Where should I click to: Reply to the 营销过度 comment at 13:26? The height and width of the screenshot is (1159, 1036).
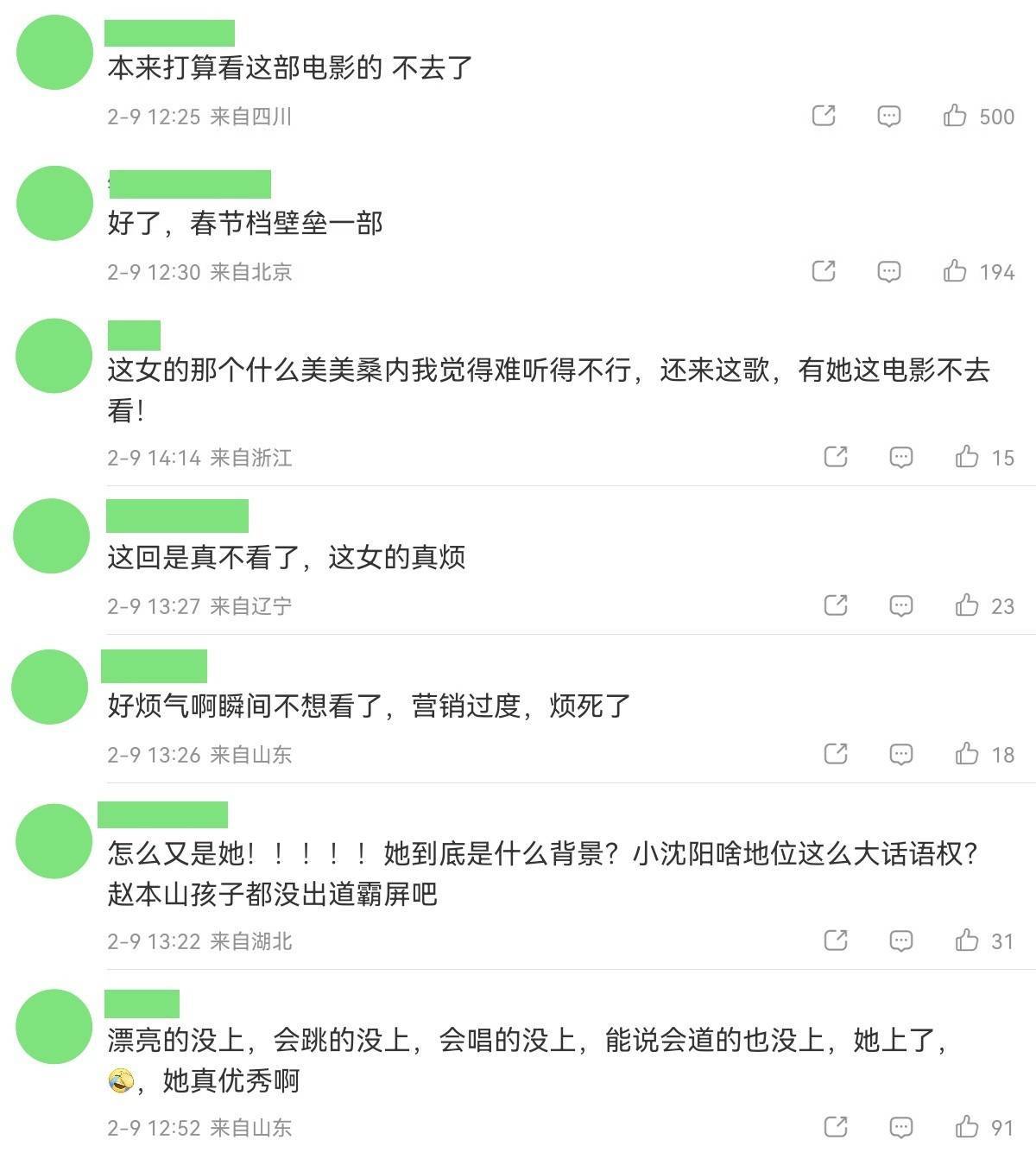click(900, 754)
